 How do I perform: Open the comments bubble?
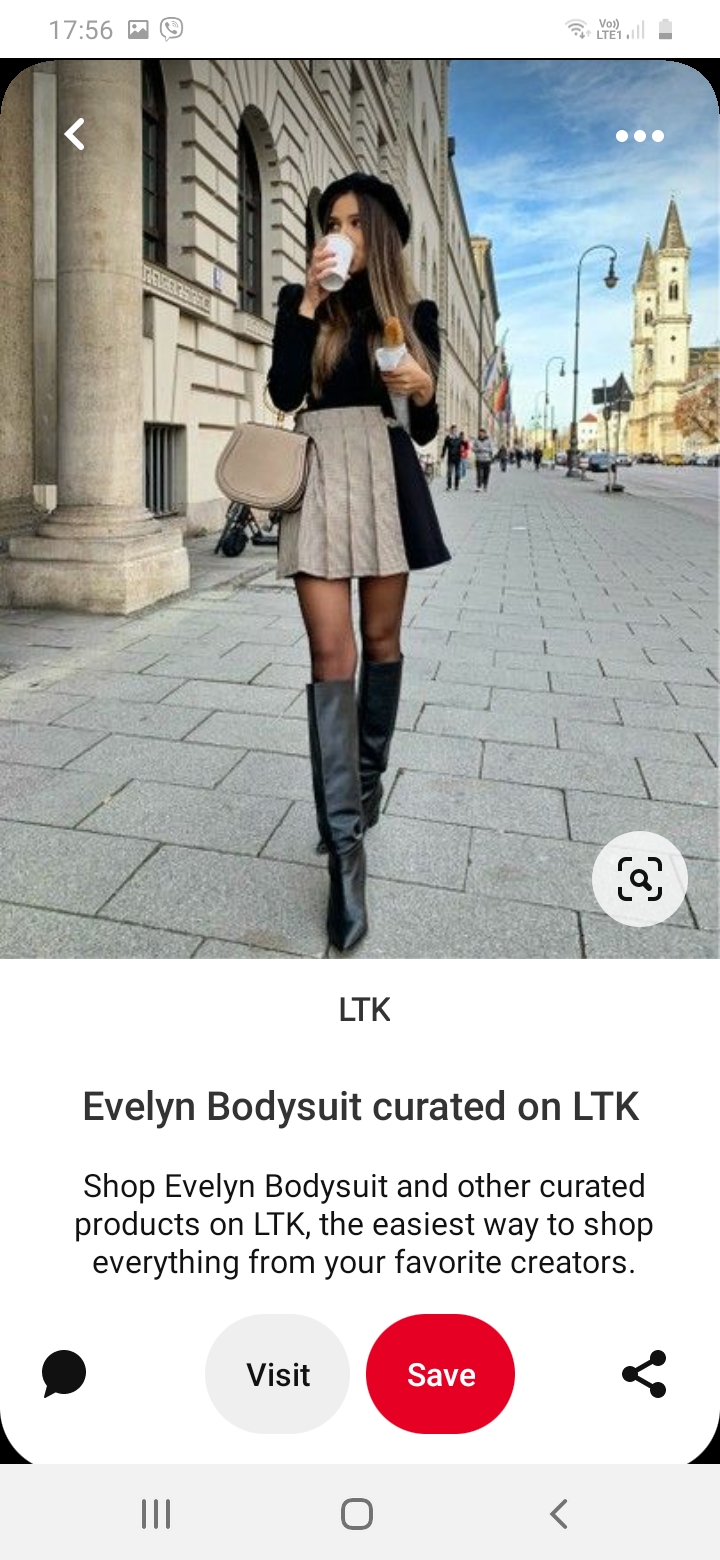(x=64, y=1374)
